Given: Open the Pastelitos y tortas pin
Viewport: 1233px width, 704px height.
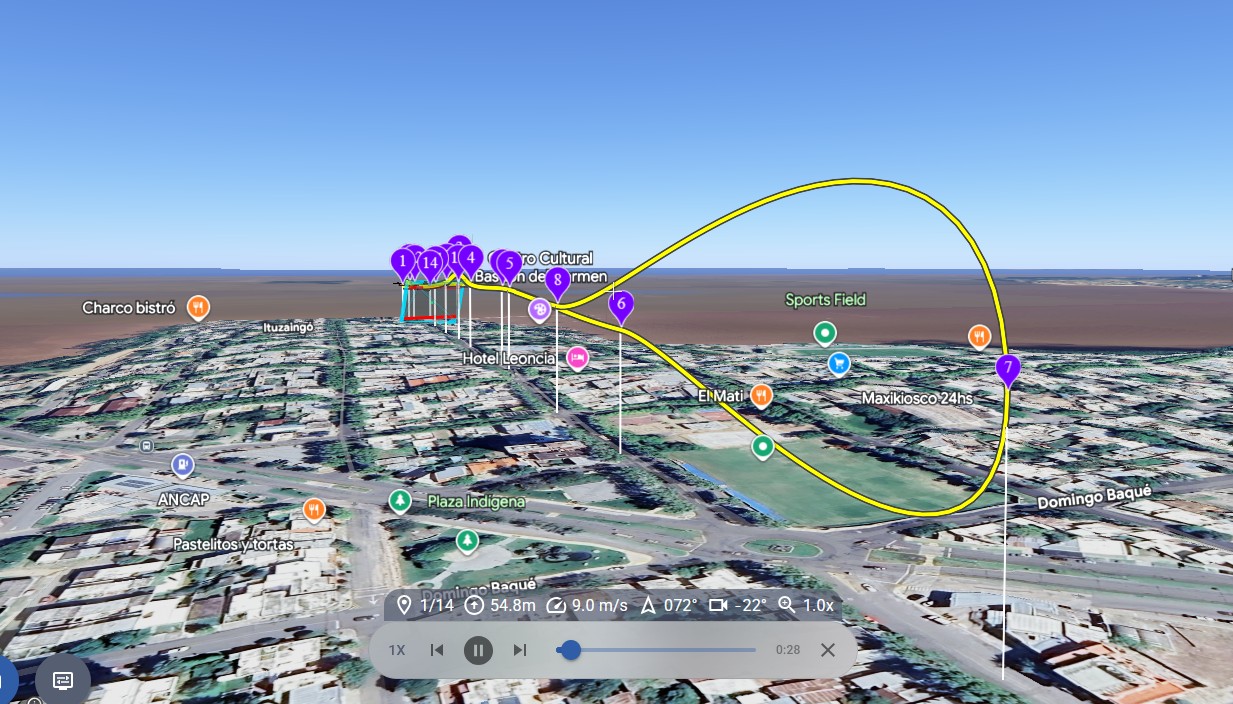Looking at the screenshot, I should (x=314, y=510).
